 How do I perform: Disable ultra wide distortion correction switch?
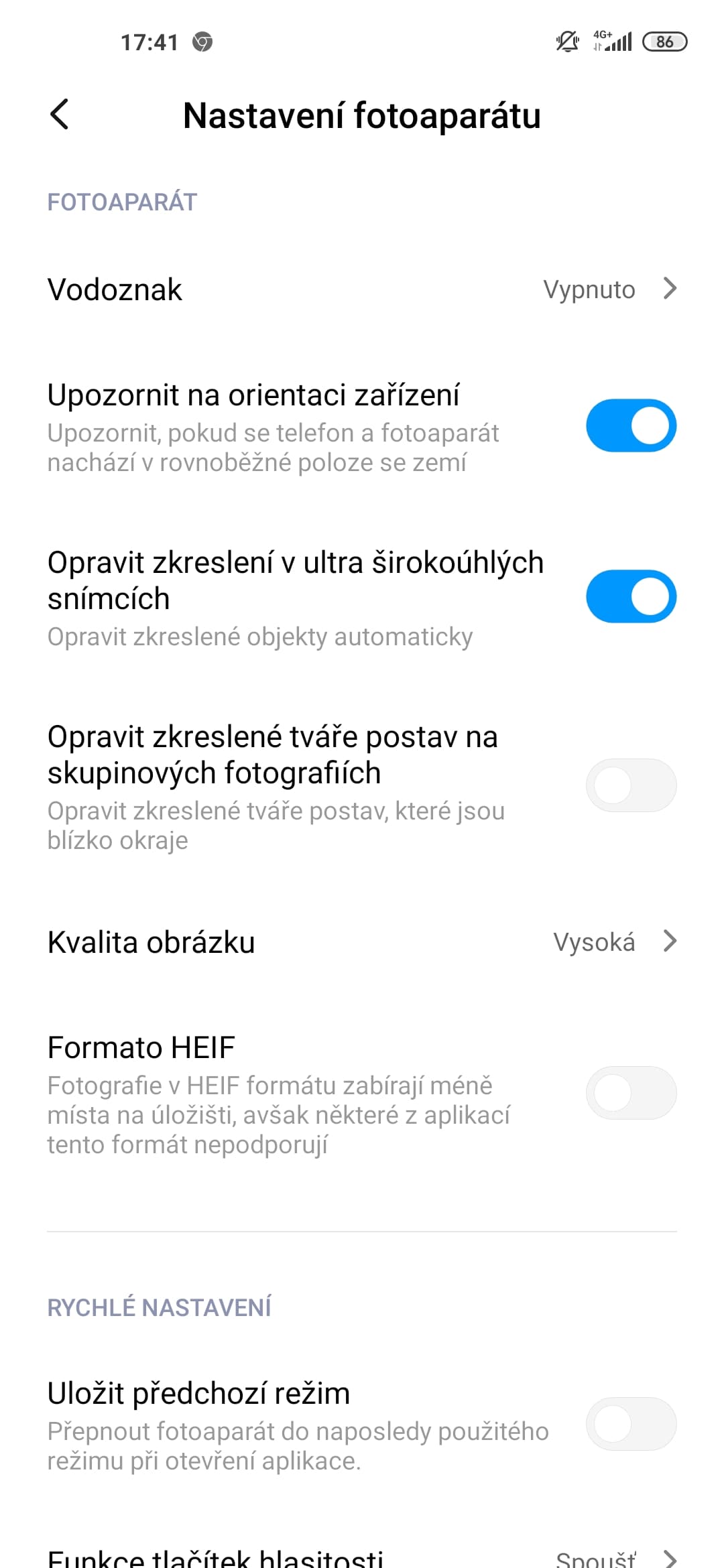(x=631, y=596)
